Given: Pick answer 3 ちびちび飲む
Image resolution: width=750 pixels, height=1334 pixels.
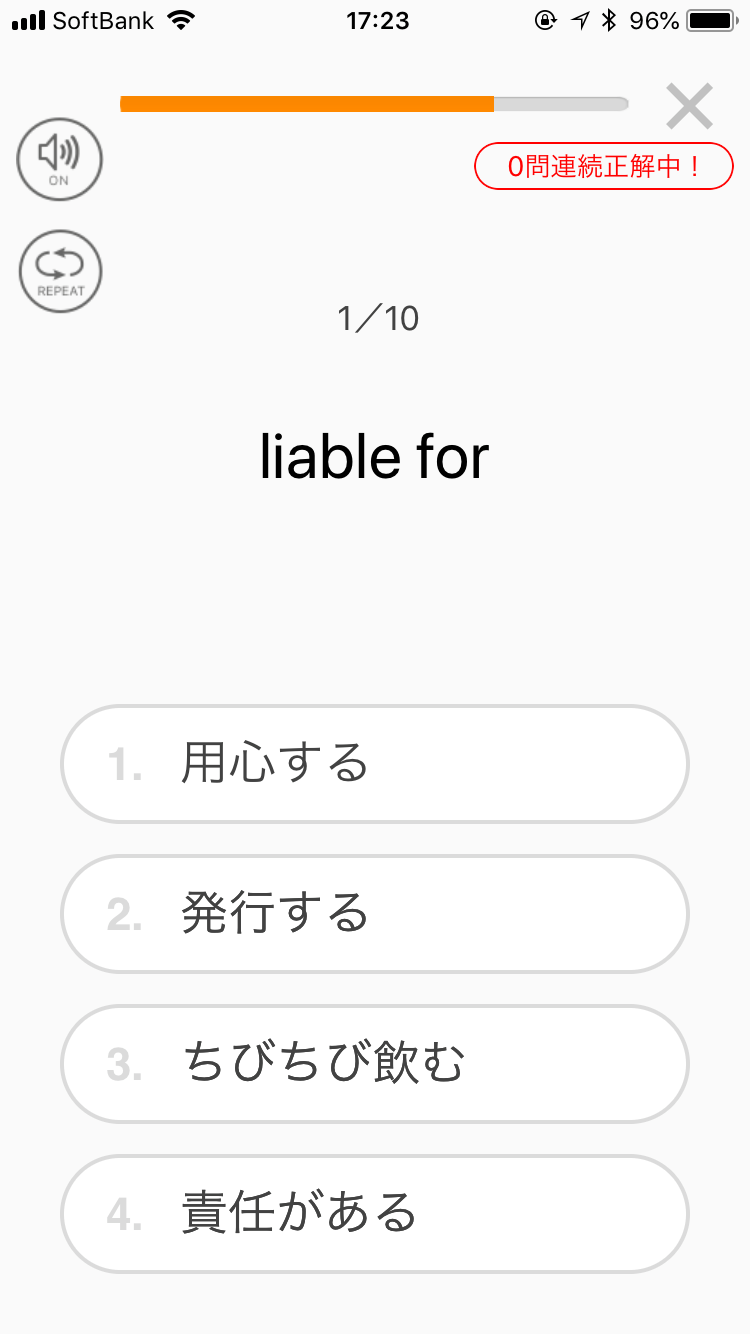Looking at the screenshot, I should [x=375, y=1064].
